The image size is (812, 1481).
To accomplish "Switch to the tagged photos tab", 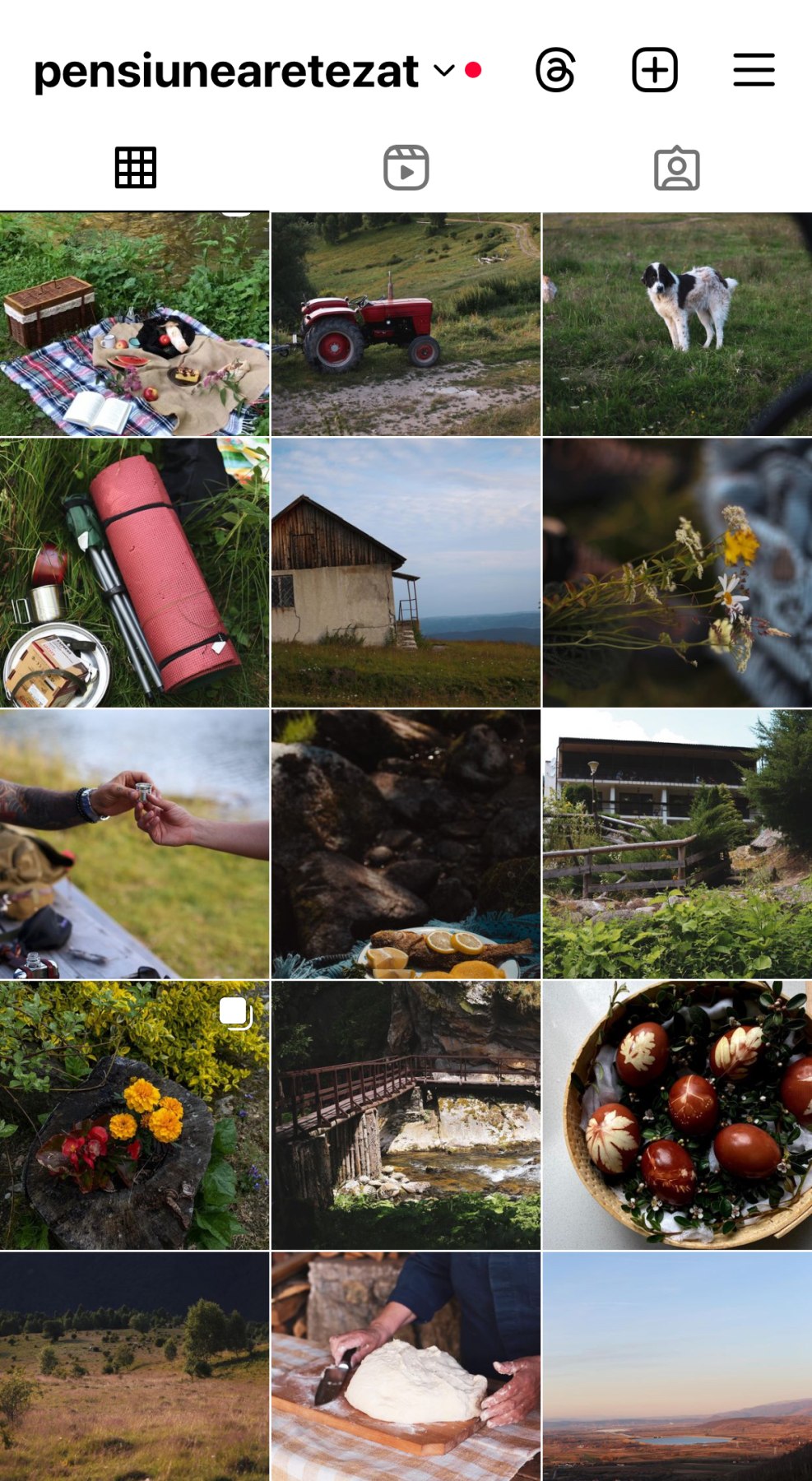I will coord(676,168).
